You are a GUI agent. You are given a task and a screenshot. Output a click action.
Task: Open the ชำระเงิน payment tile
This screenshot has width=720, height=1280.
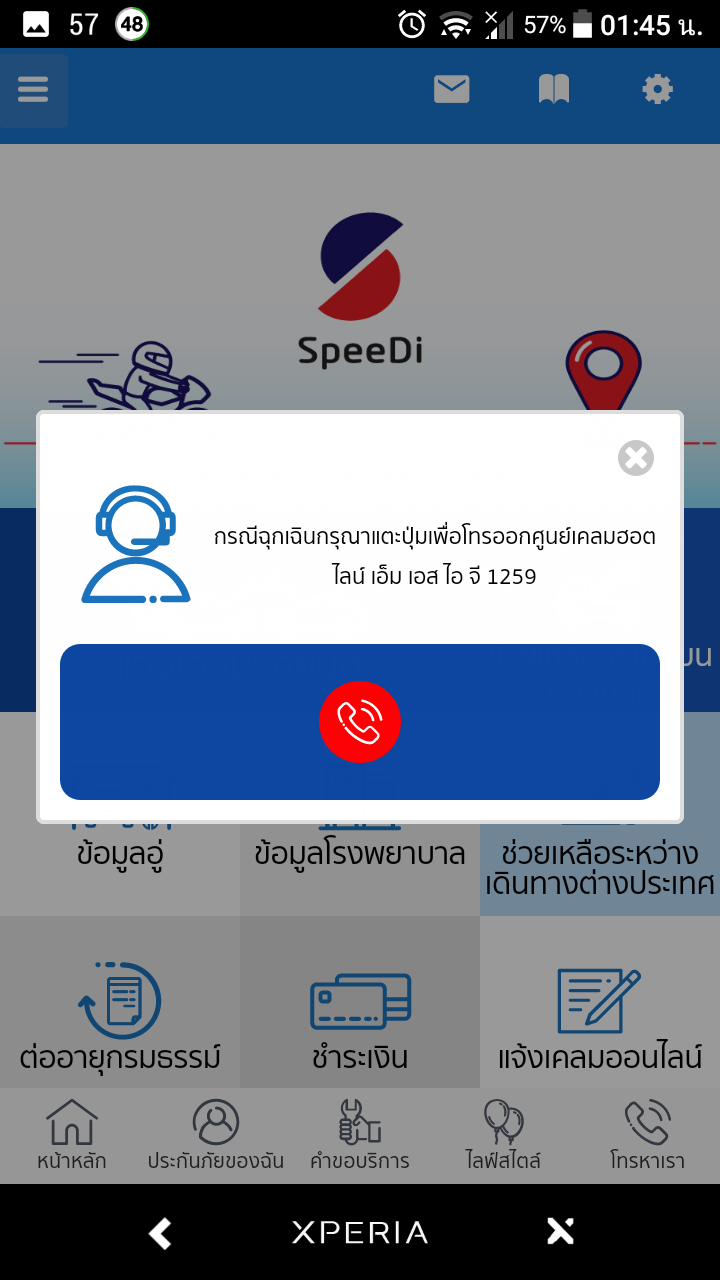tap(360, 1015)
